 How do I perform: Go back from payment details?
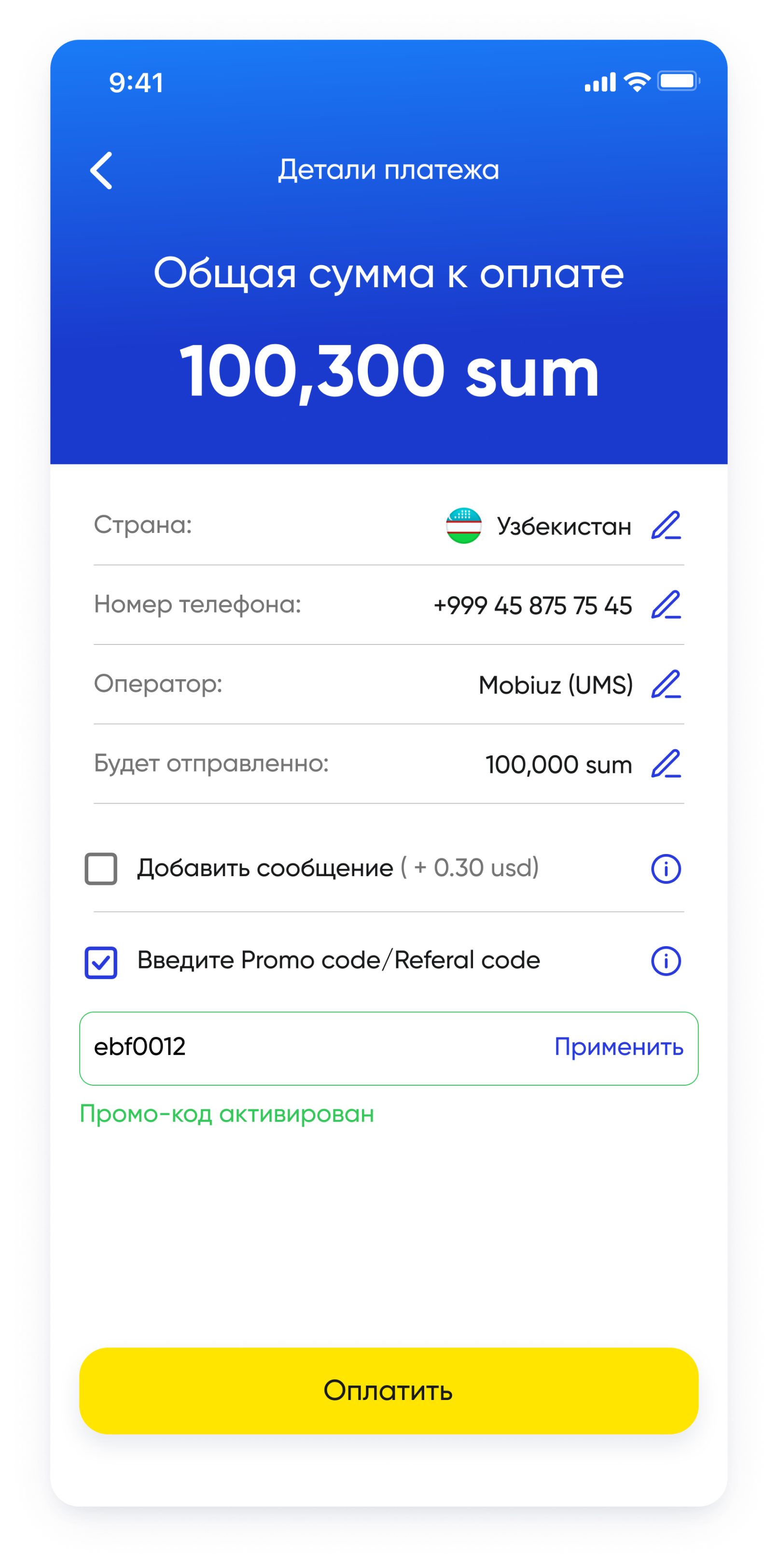click(101, 170)
